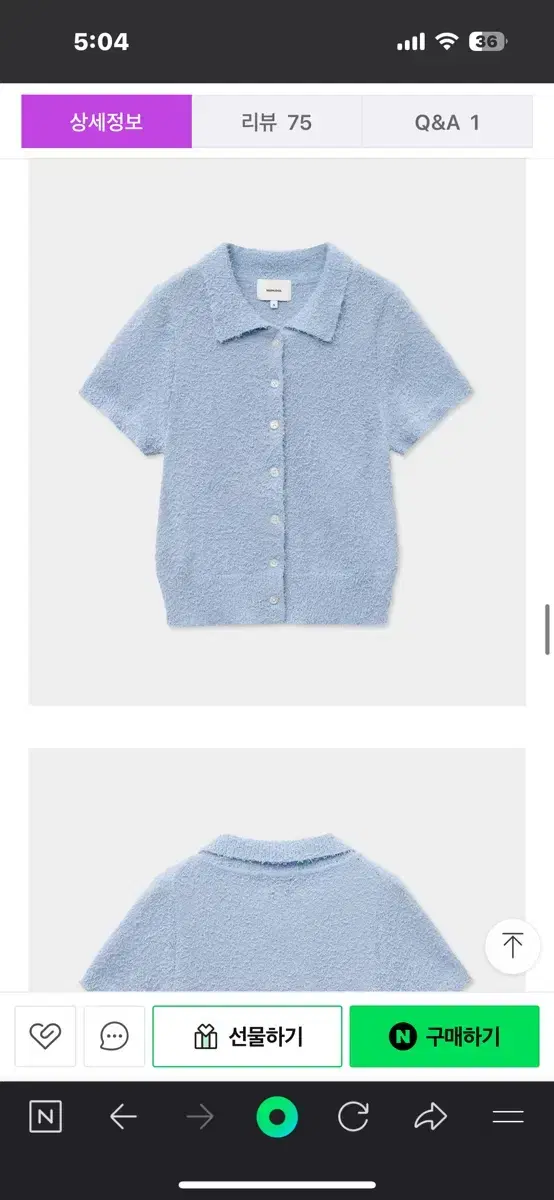554x1200 pixels.
Task: Open the Q&A 1 tab
Action: pos(447,122)
